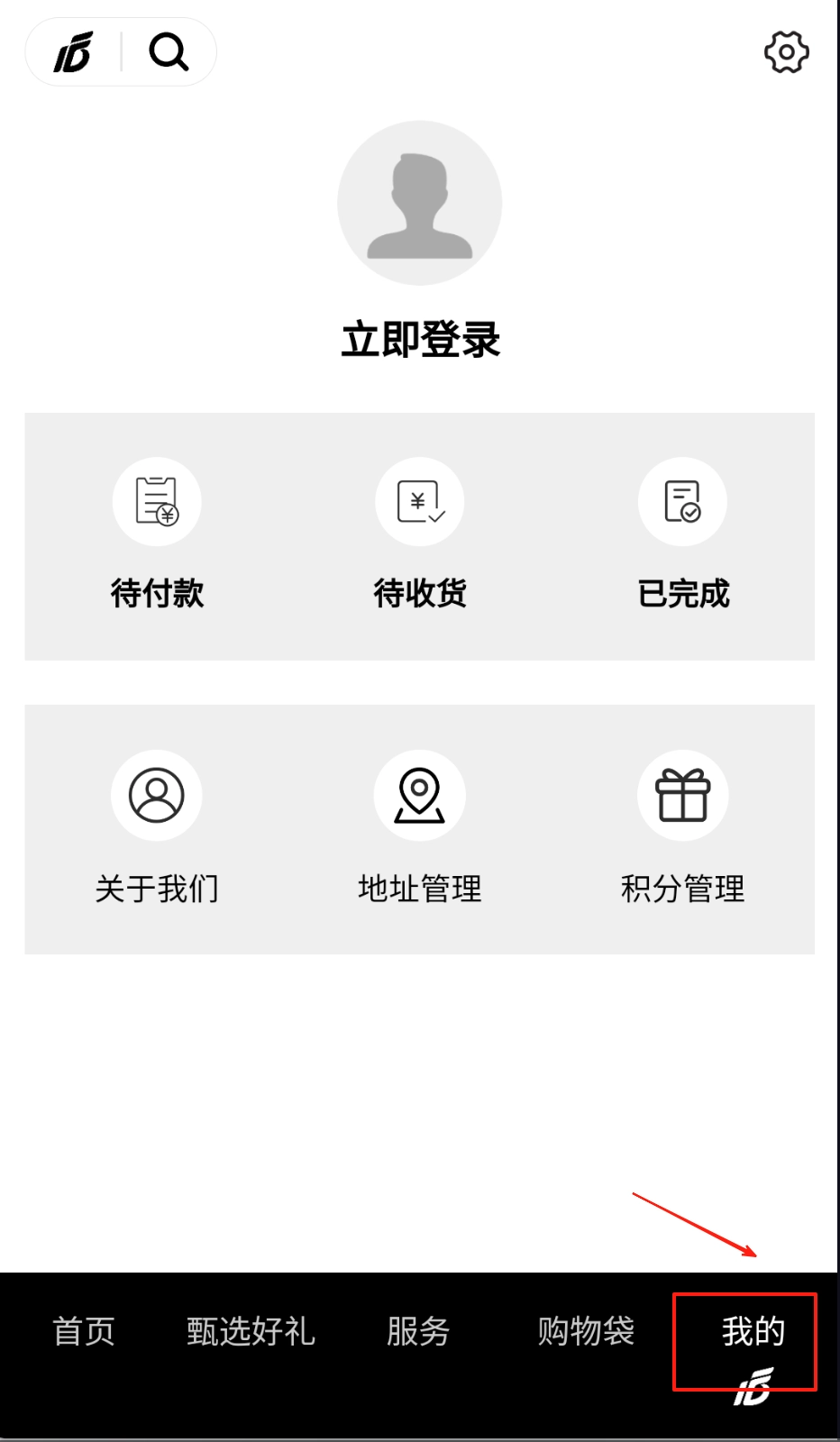This screenshot has height=1442, width=840.
Task: Open the search icon
Action: pos(169,52)
